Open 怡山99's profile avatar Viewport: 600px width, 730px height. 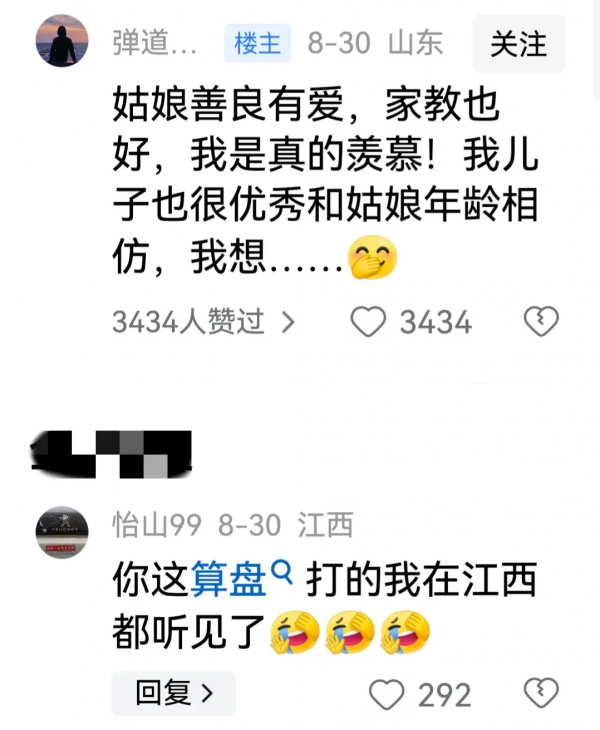(62, 533)
